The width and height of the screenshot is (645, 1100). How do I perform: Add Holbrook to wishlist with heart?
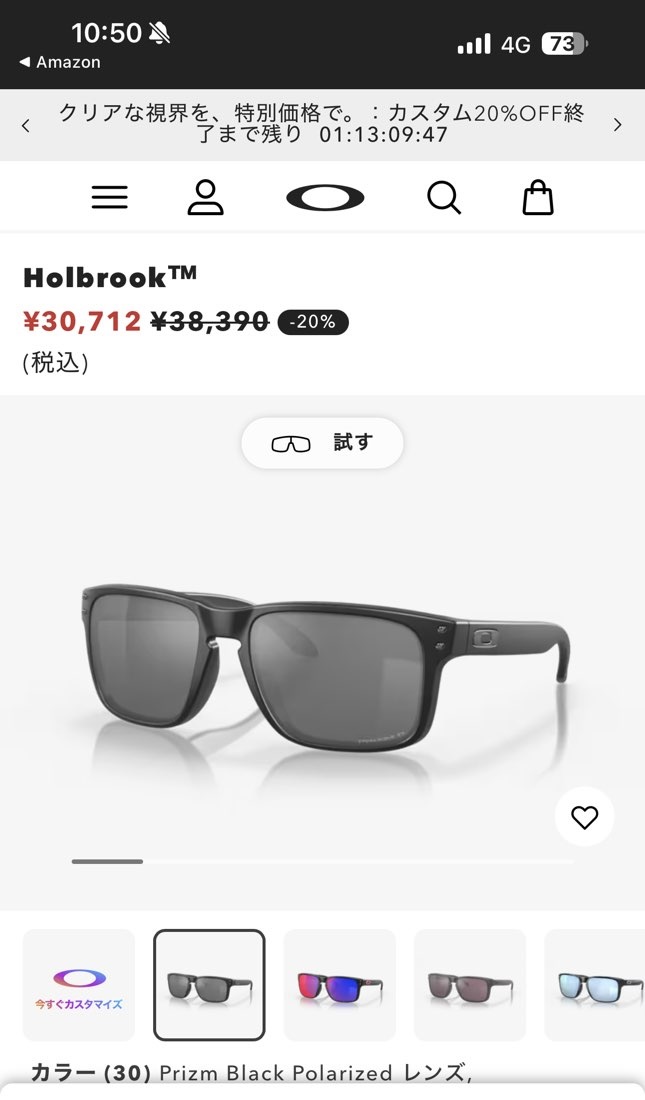coord(584,817)
